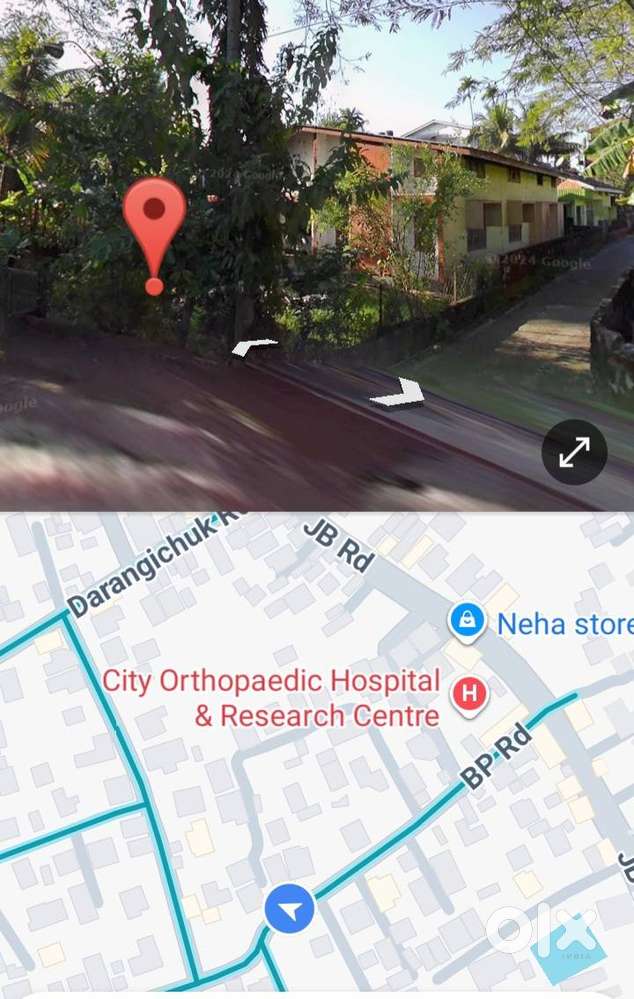Tap the blue Street View position marker
This screenshot has width=634, height=999.
289,910
